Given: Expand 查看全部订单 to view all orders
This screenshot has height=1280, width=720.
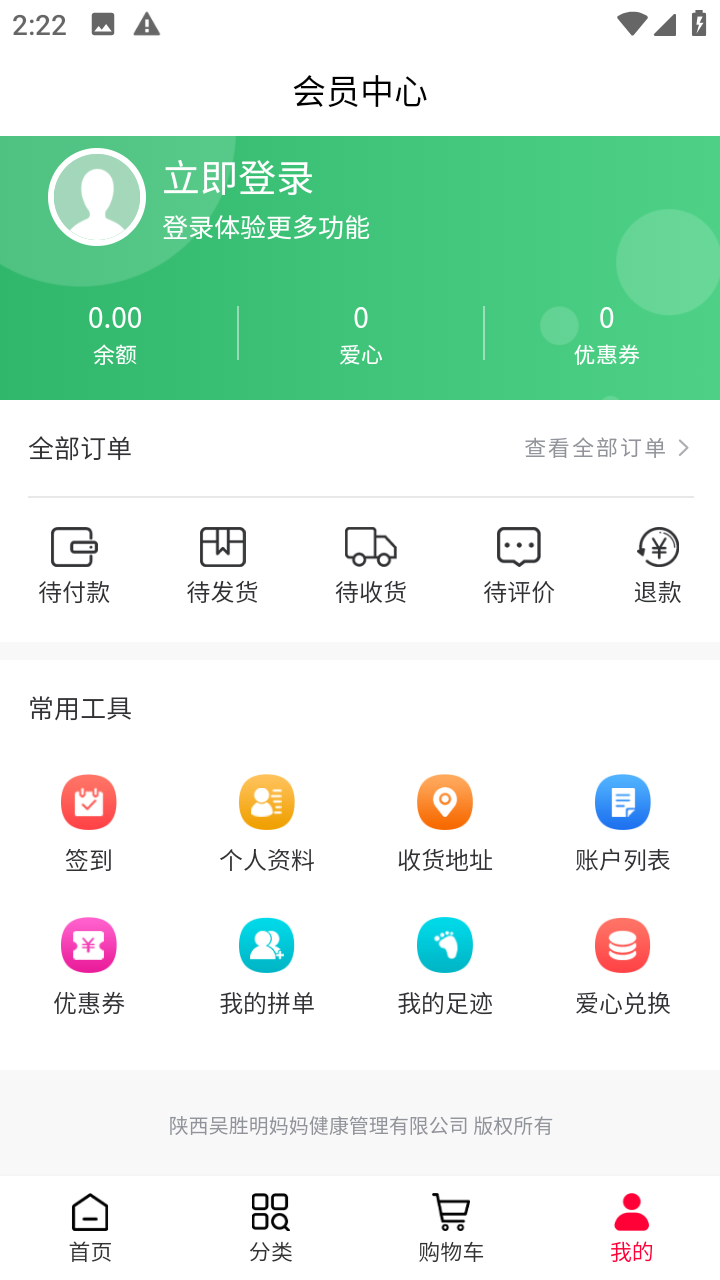Looking at the screenshot, I should (x=607, y=448).
